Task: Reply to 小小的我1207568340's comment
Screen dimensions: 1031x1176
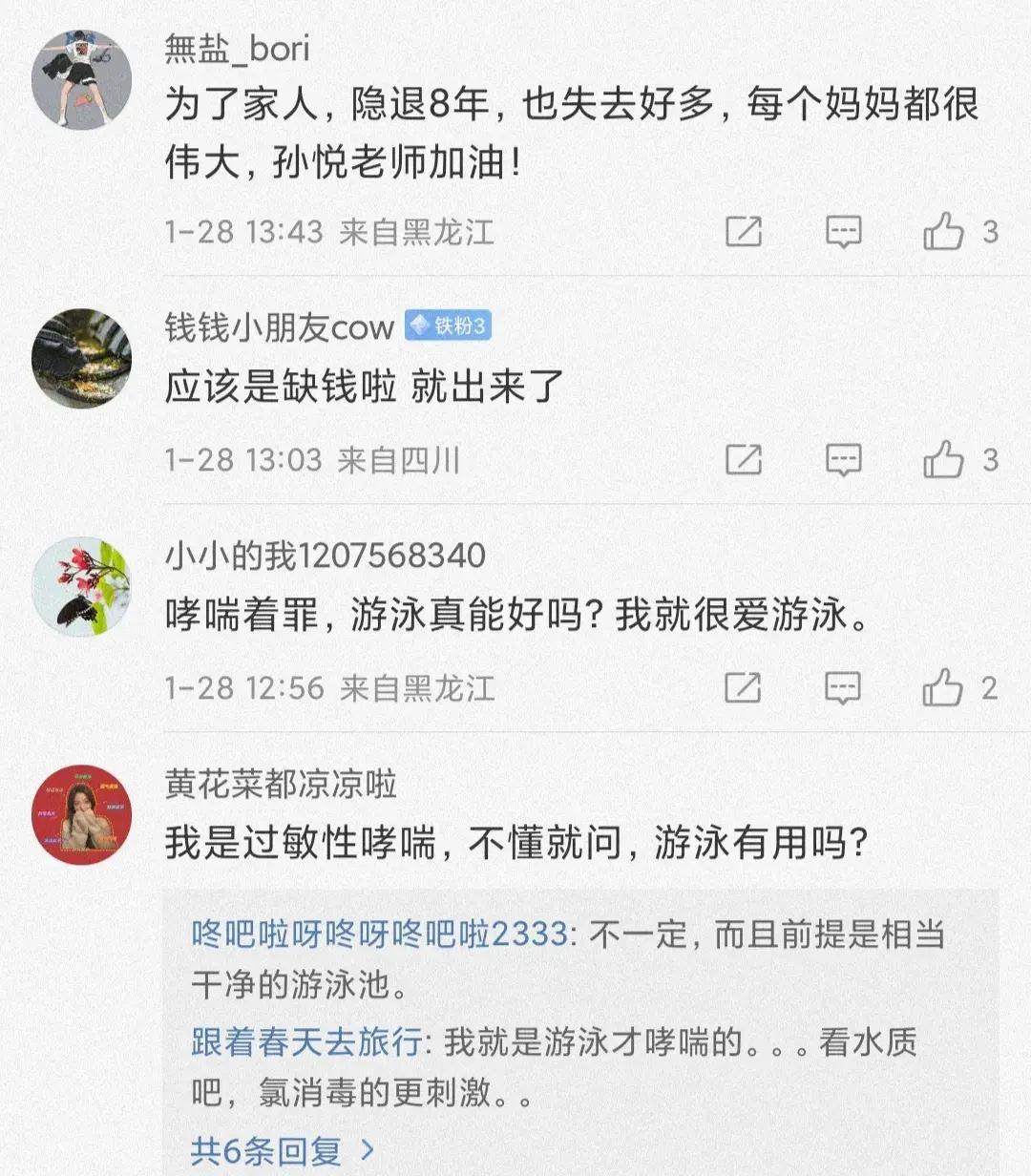Action: coord(843,688)
